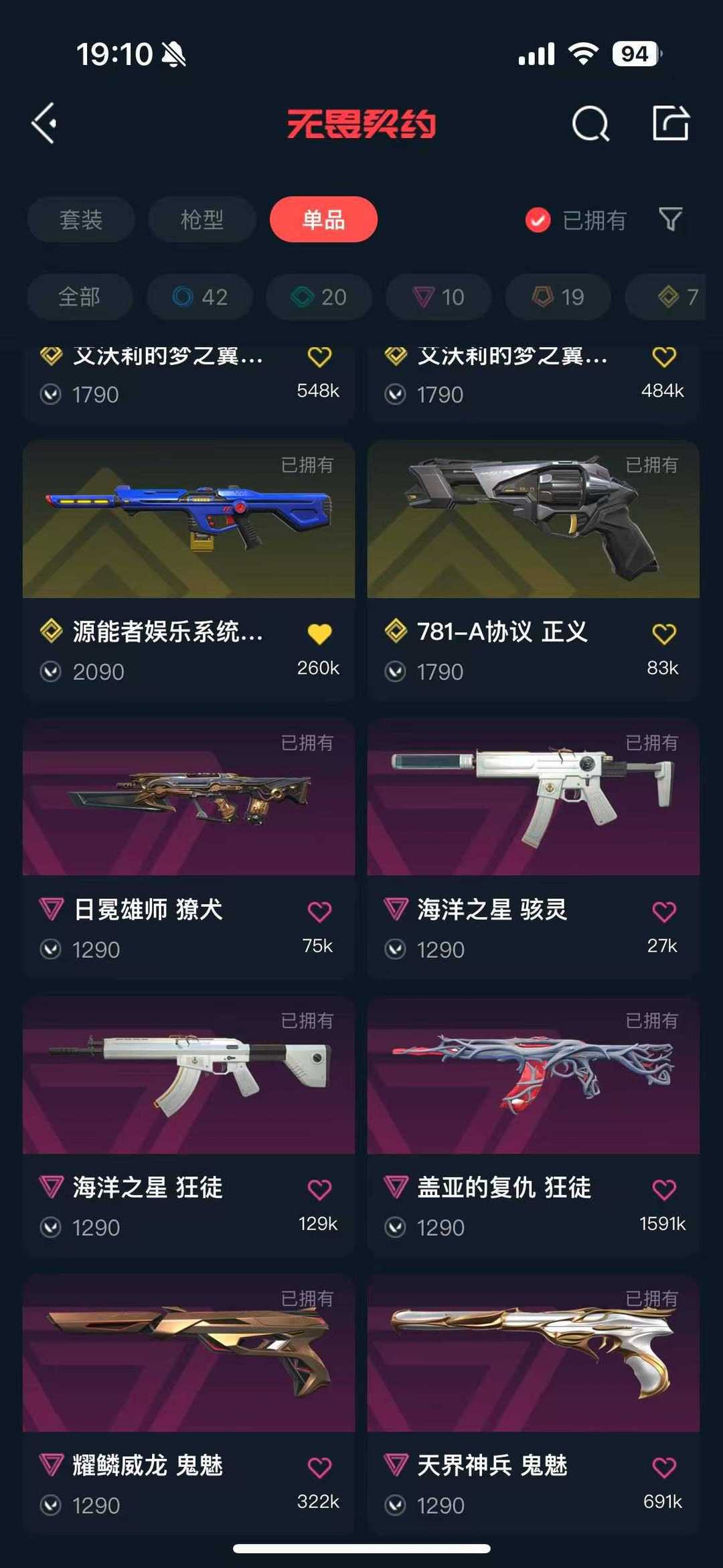The width and height of the screenshot is (723, 1568).
Task: Filter by the chip showing 10
Action: click(x=438, y=297)
